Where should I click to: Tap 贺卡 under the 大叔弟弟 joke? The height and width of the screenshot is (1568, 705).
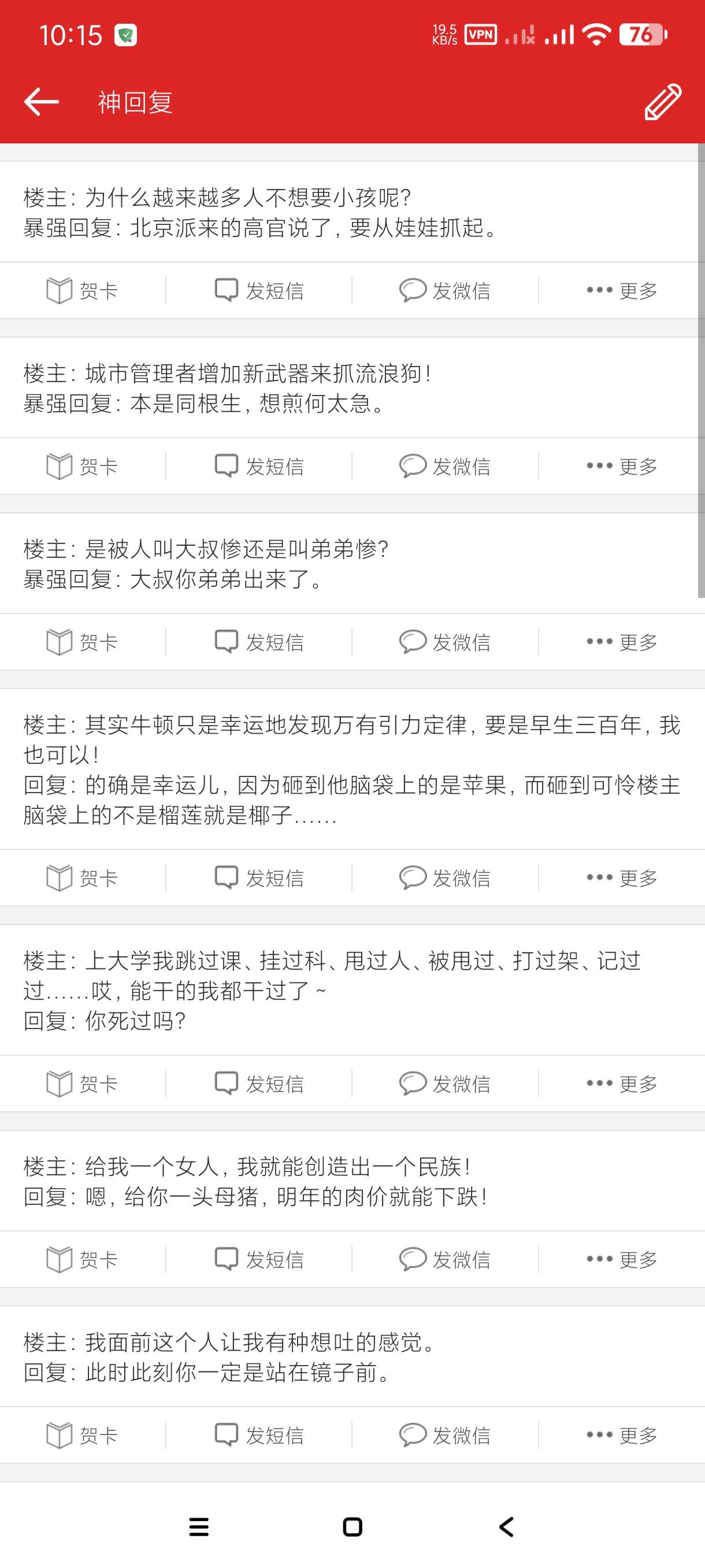pos(83,642)
